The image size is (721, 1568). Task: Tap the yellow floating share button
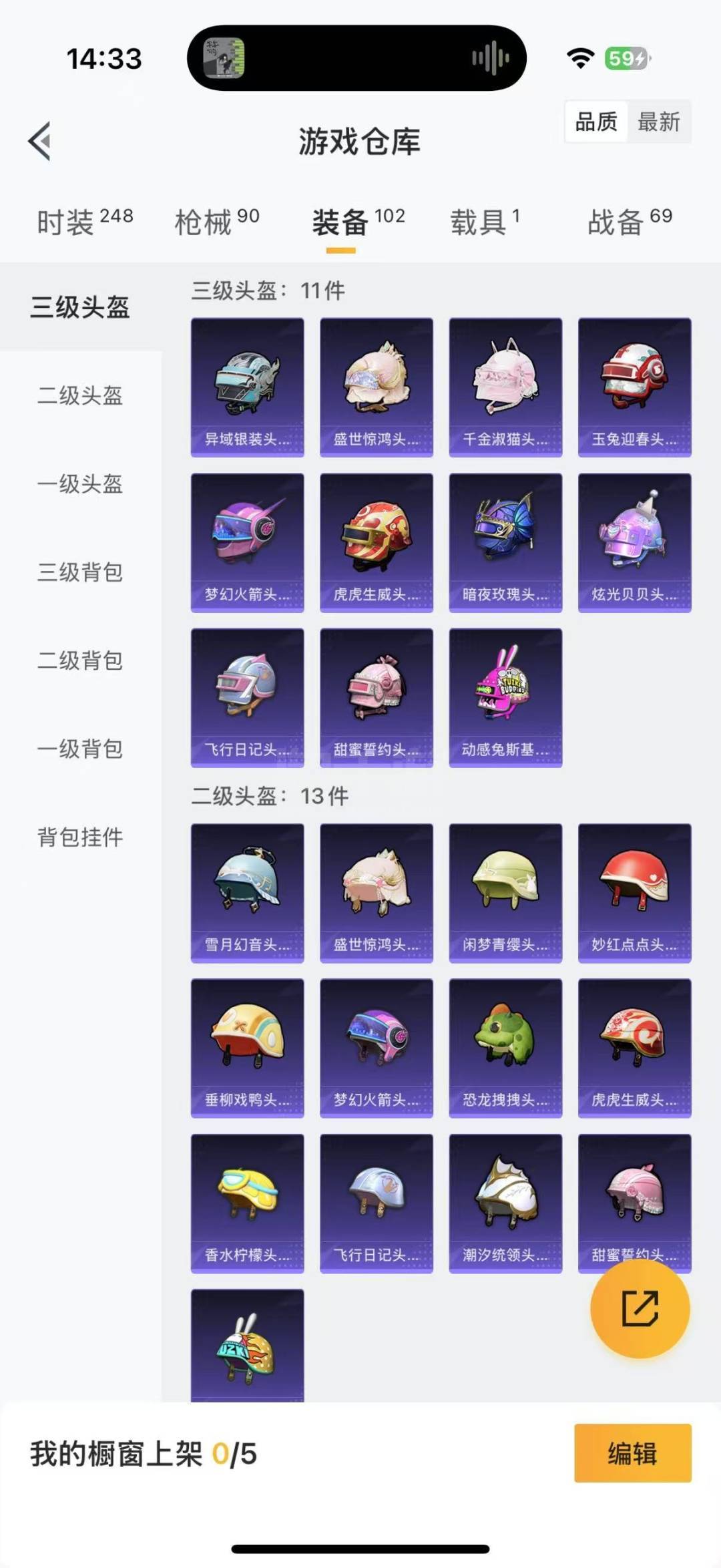(x=640, y=1308)
